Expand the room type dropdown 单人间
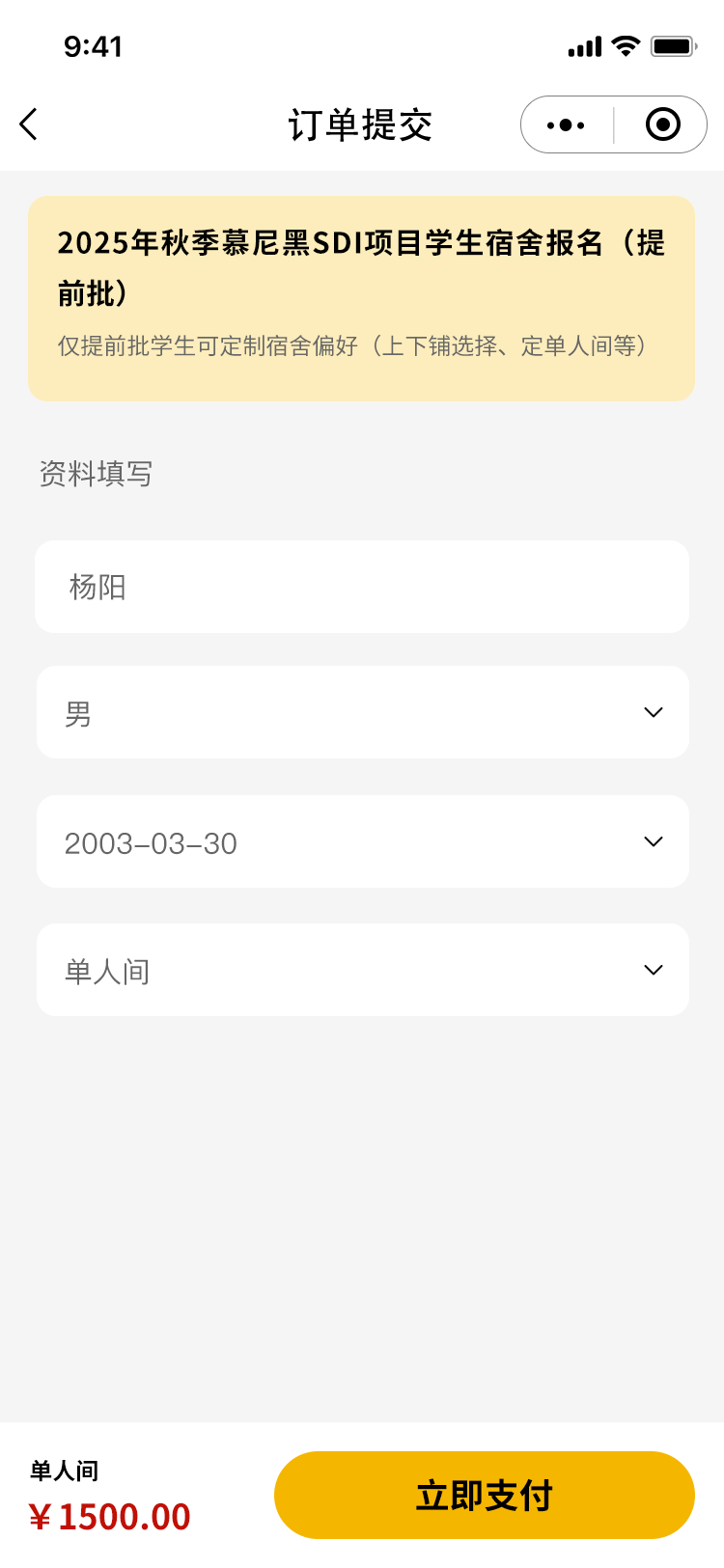Screen dimensions: 724x1568 point(362,970)
